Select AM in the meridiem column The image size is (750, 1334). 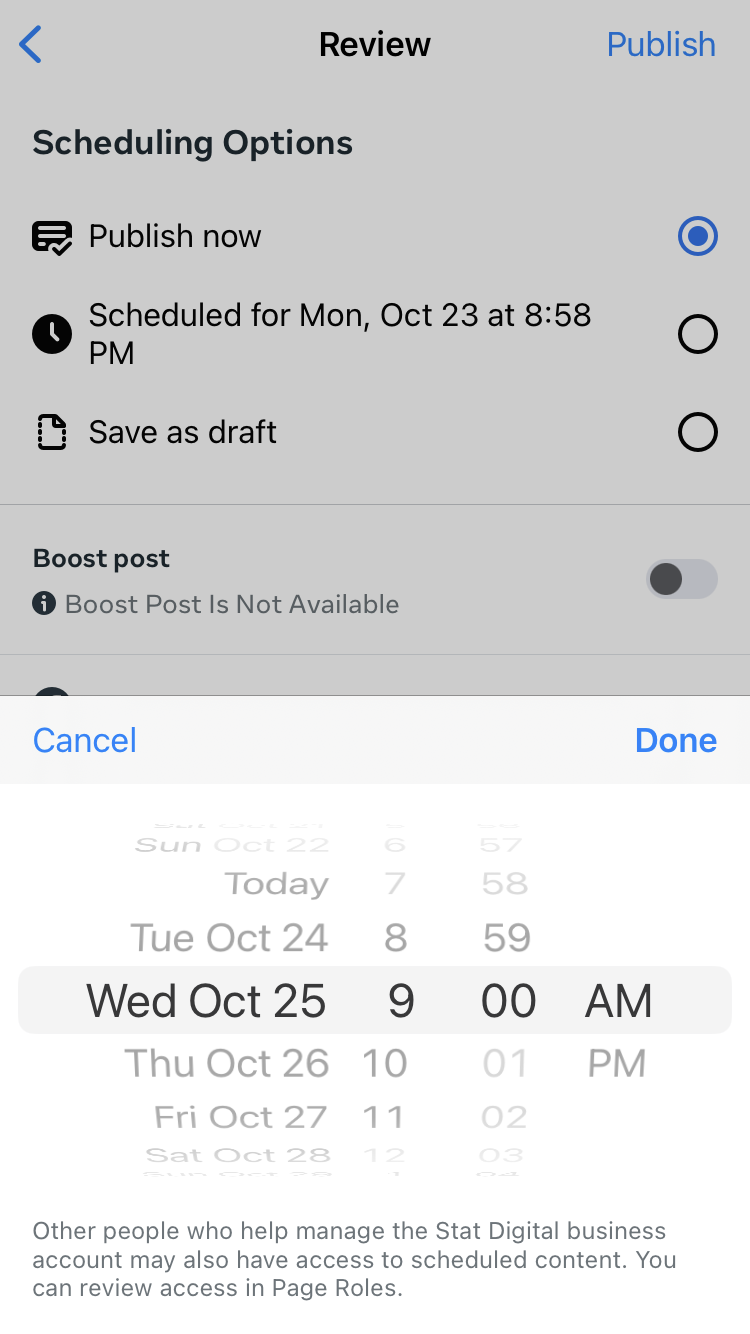(618, 1000)
